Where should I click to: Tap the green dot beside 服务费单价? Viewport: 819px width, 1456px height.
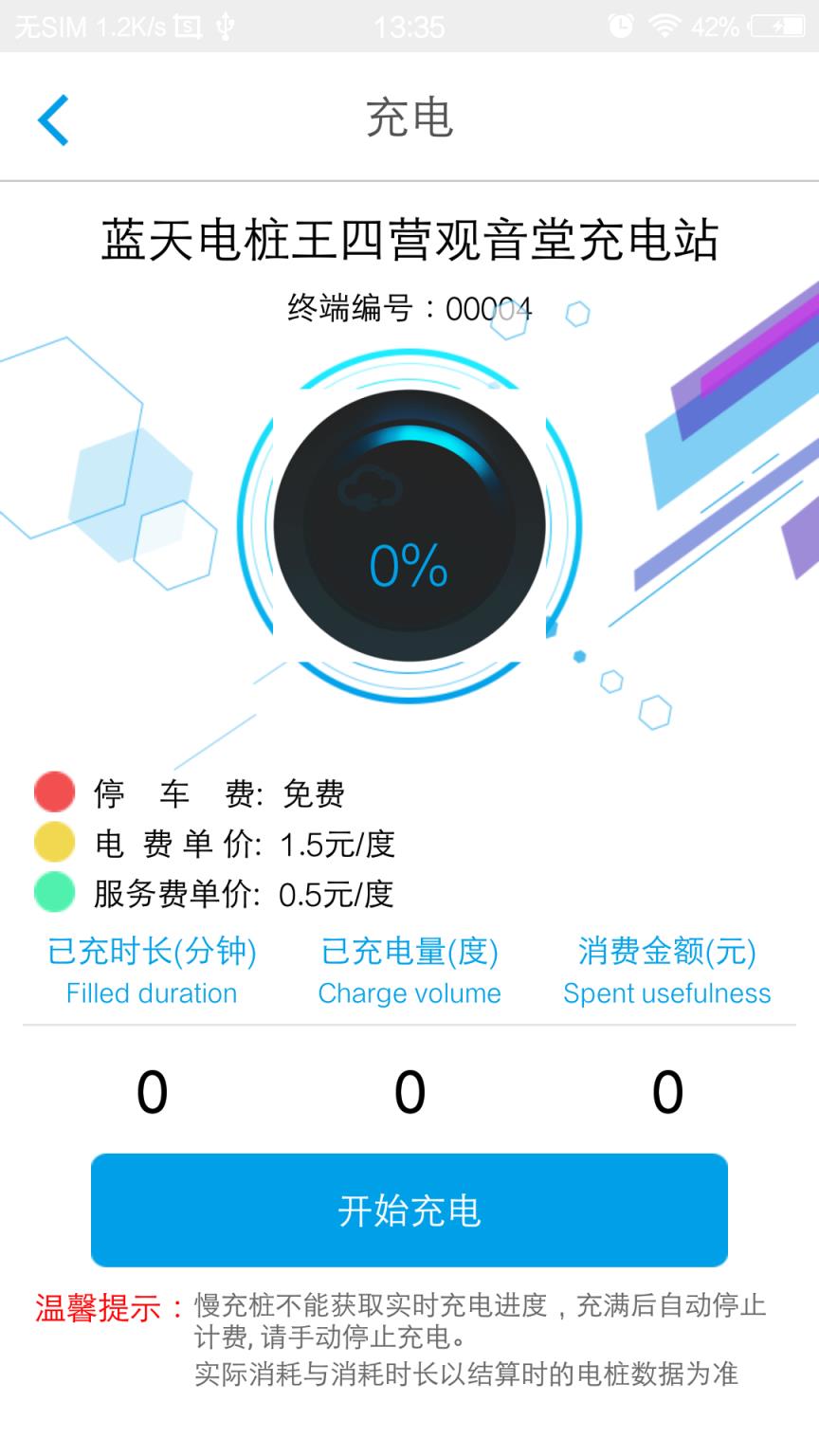pos(54,892)
